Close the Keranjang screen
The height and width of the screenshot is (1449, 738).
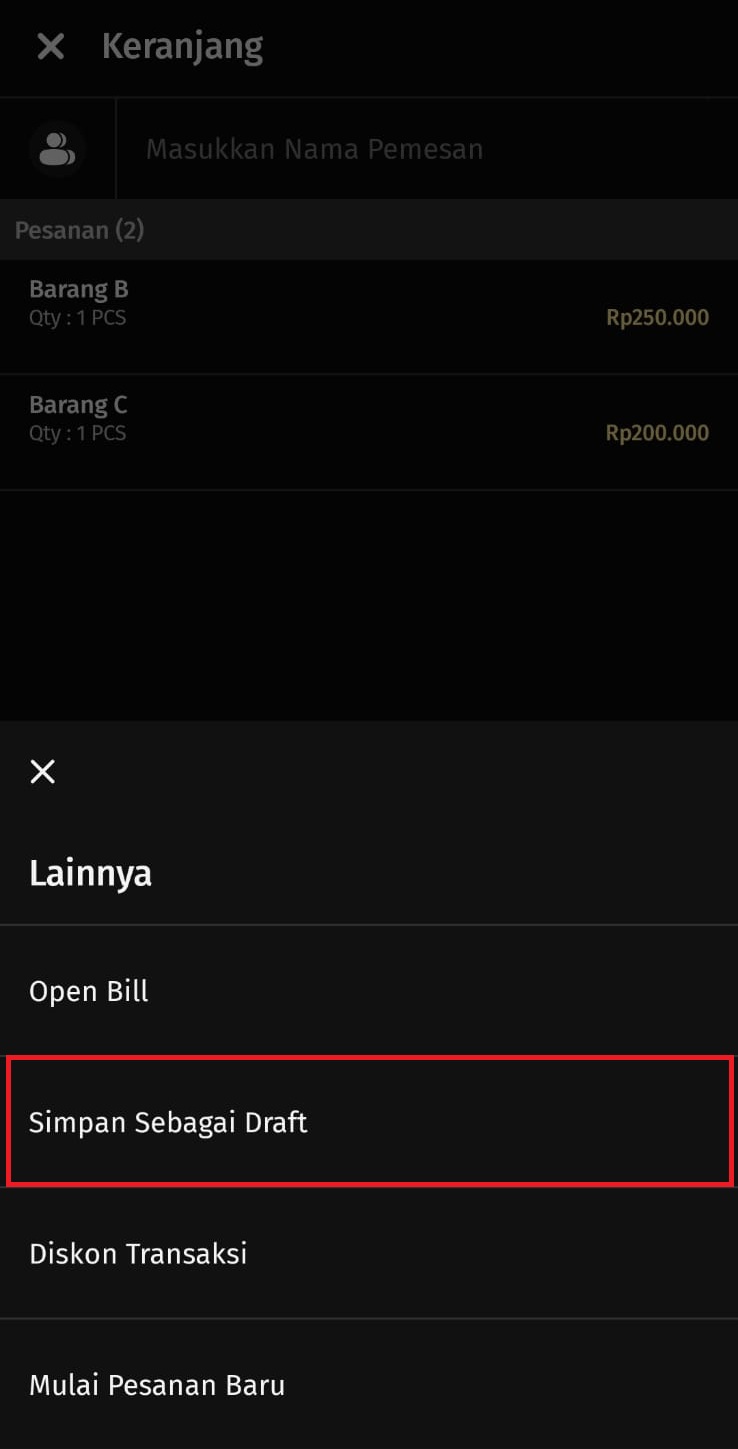point(50,46)
